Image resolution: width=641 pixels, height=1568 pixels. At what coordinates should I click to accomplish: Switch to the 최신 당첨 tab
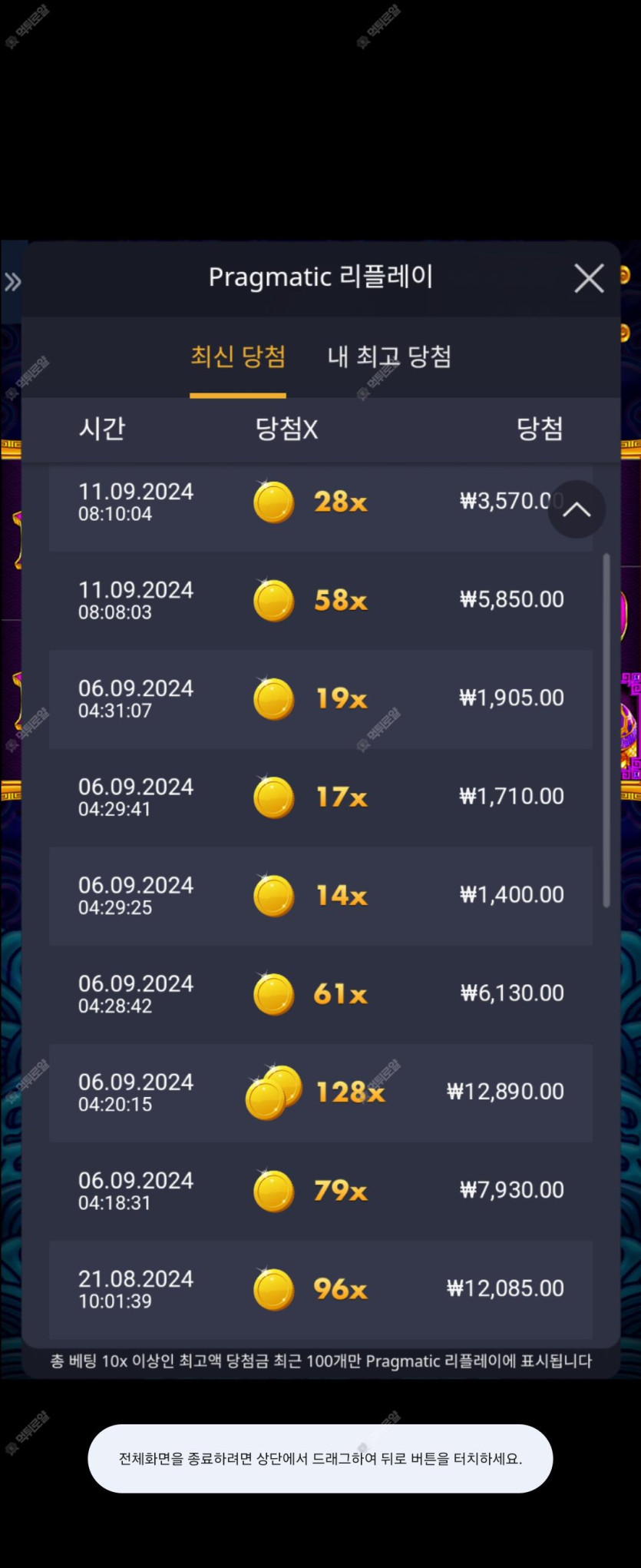[x=238, y=357]
